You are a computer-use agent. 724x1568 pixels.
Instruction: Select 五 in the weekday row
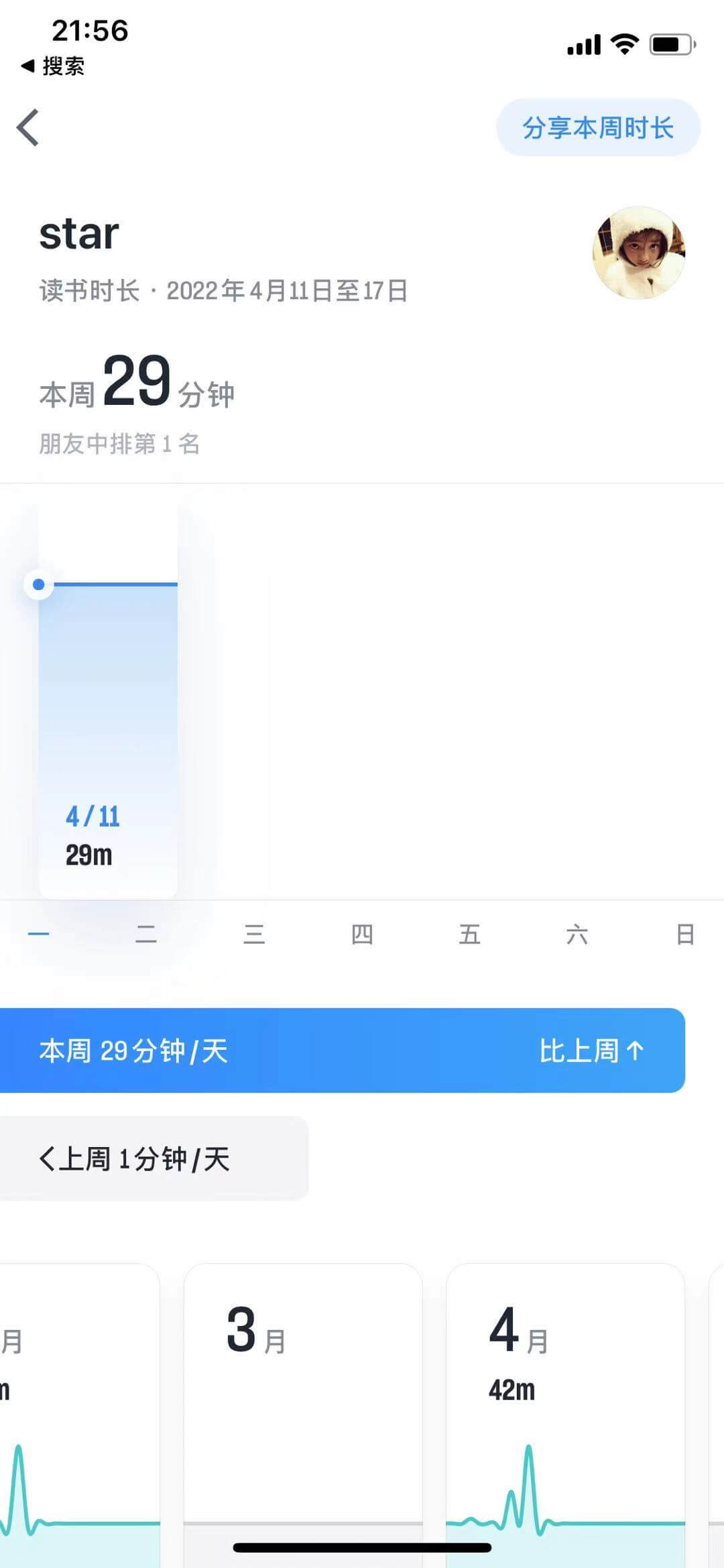point(469,934)
